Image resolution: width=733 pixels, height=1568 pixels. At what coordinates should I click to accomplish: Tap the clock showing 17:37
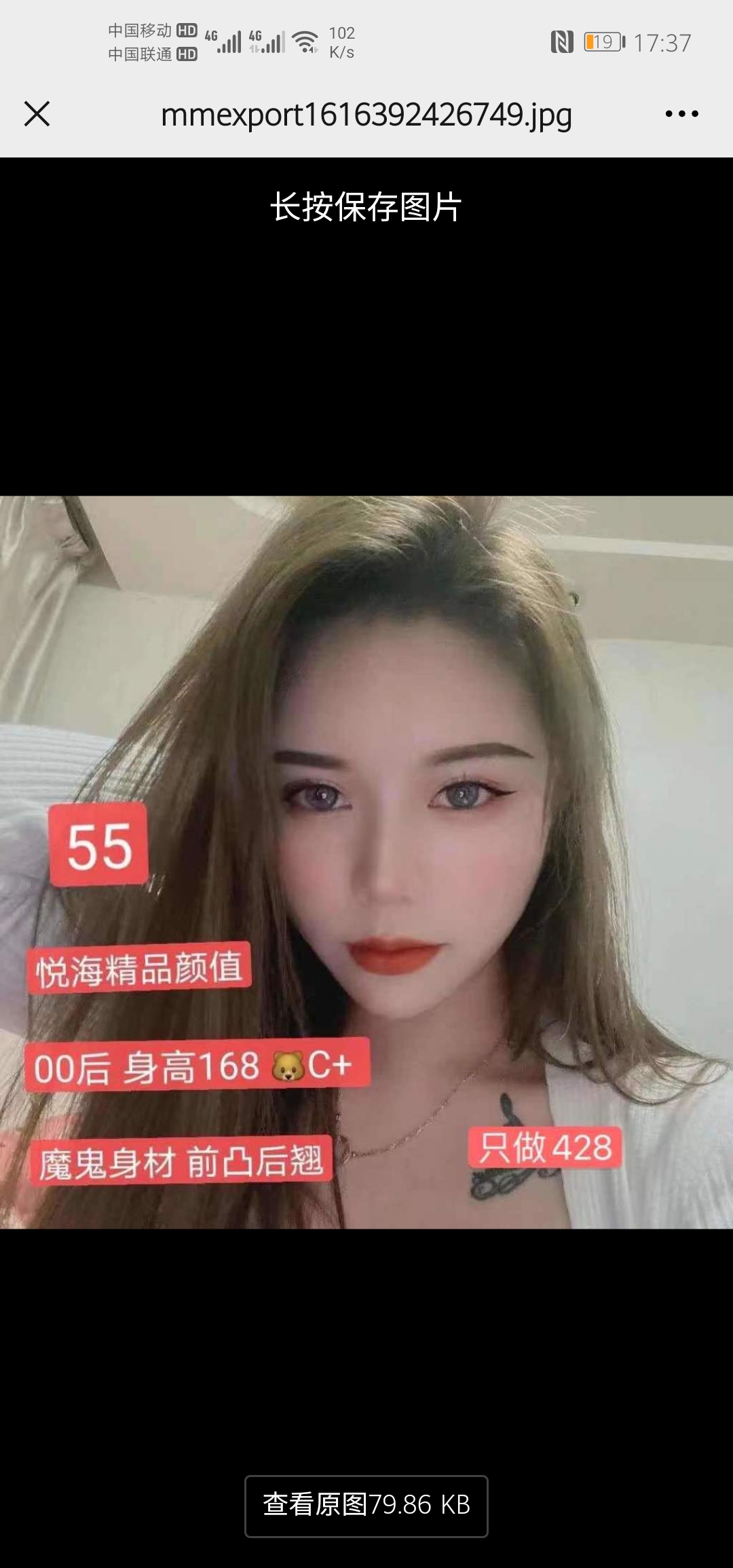coord(662,42)
